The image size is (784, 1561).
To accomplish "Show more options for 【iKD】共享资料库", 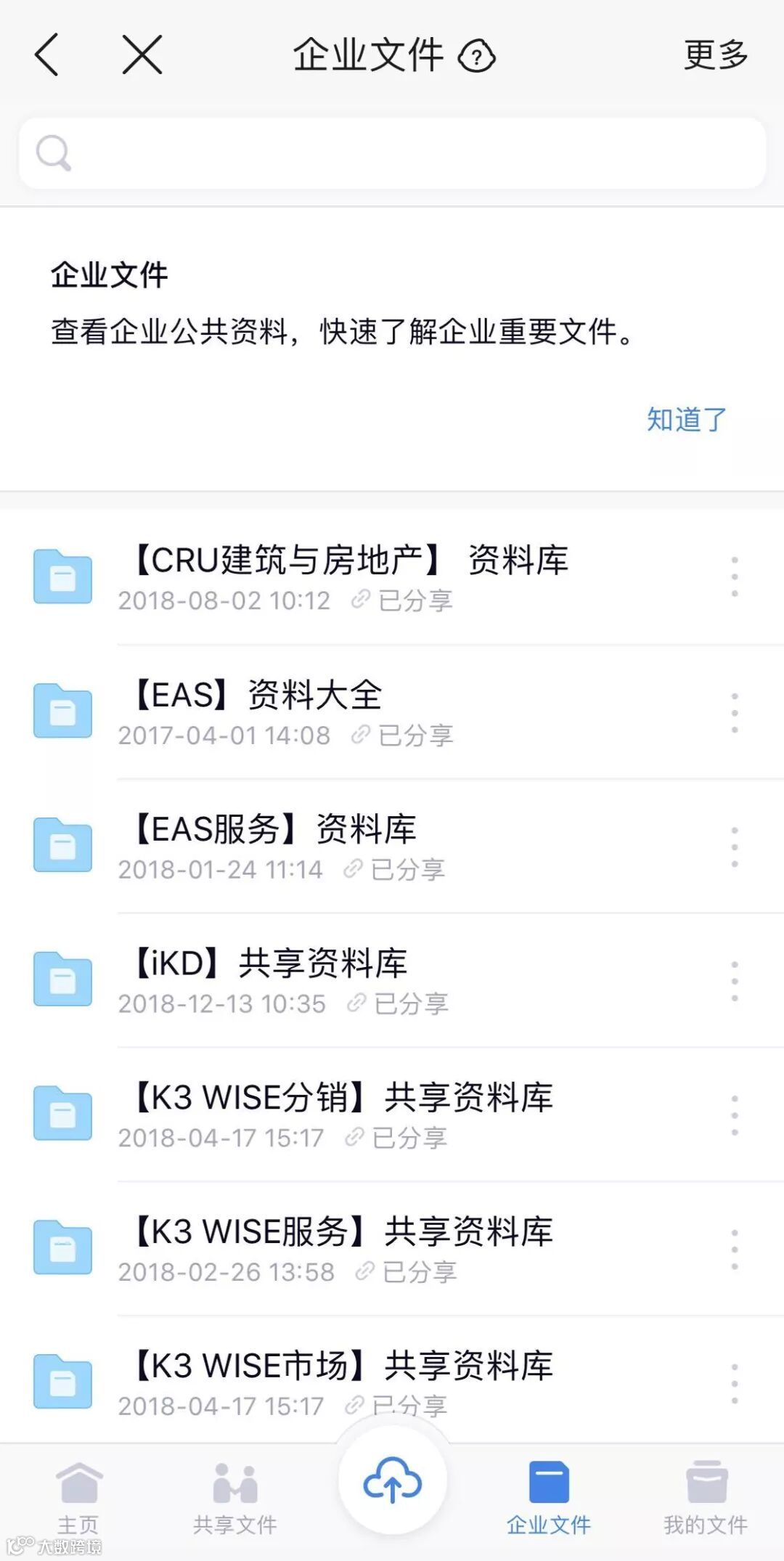I will (x=735, y=981).
